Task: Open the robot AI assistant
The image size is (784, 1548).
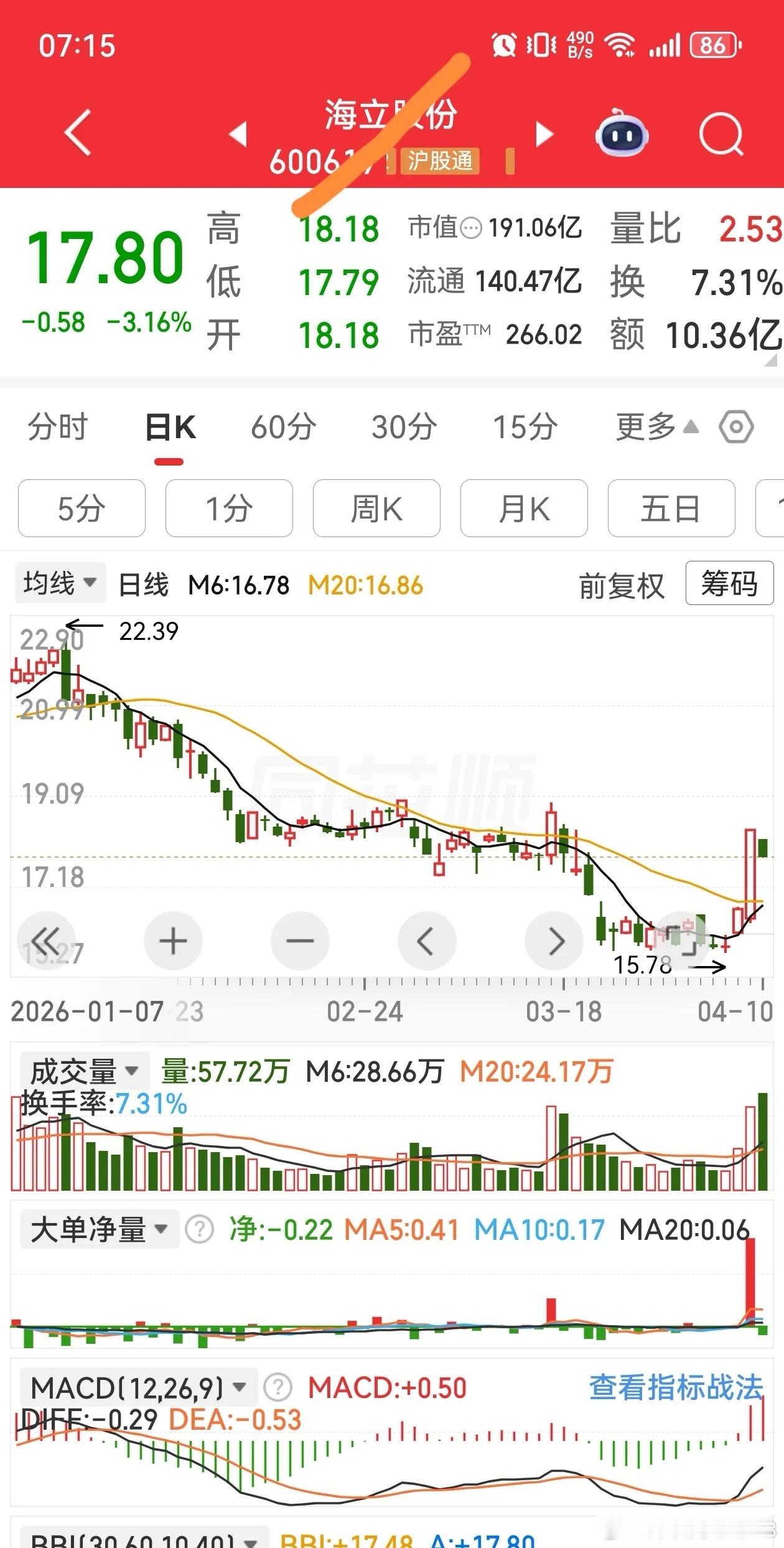Action: (x=622, y=133)
